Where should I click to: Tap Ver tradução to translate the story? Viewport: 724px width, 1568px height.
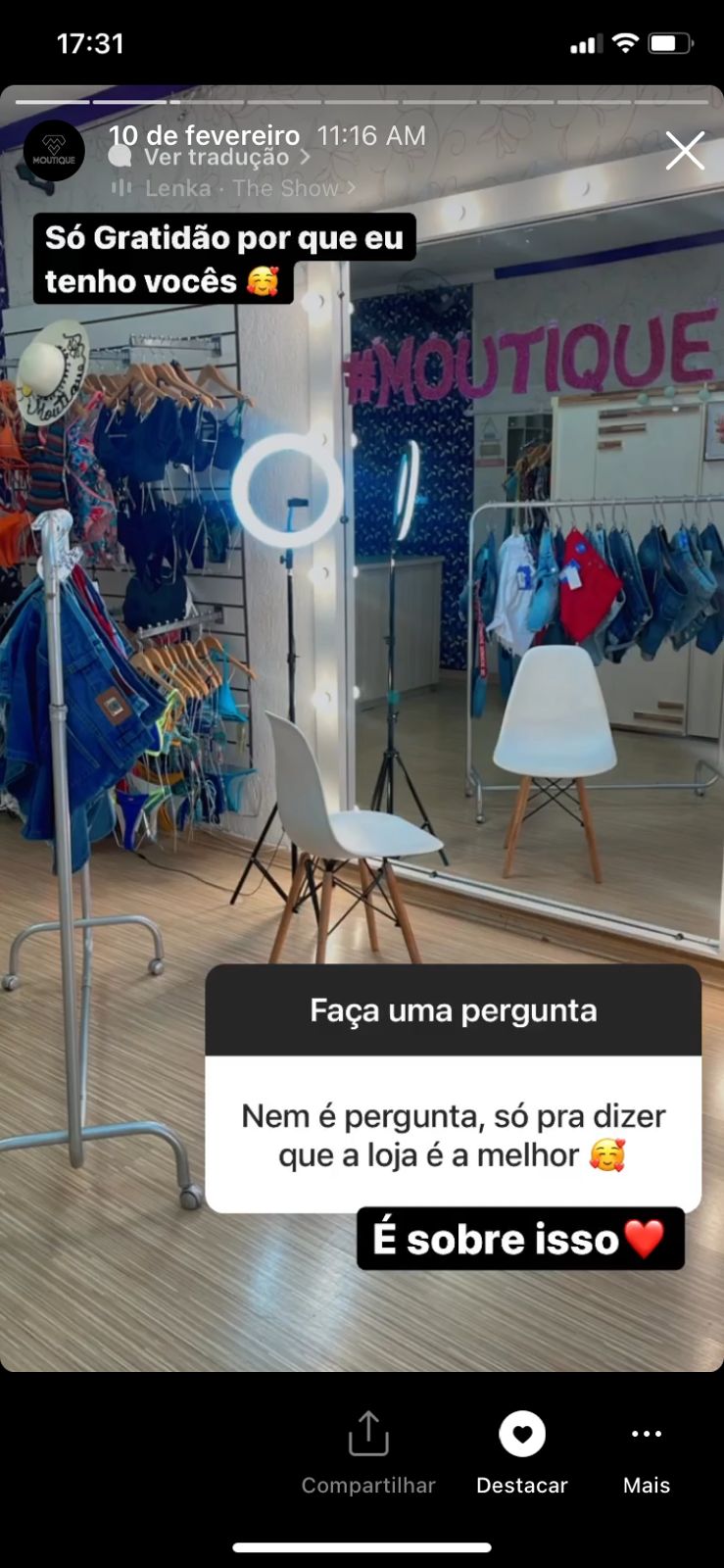(x=217, y=158)
